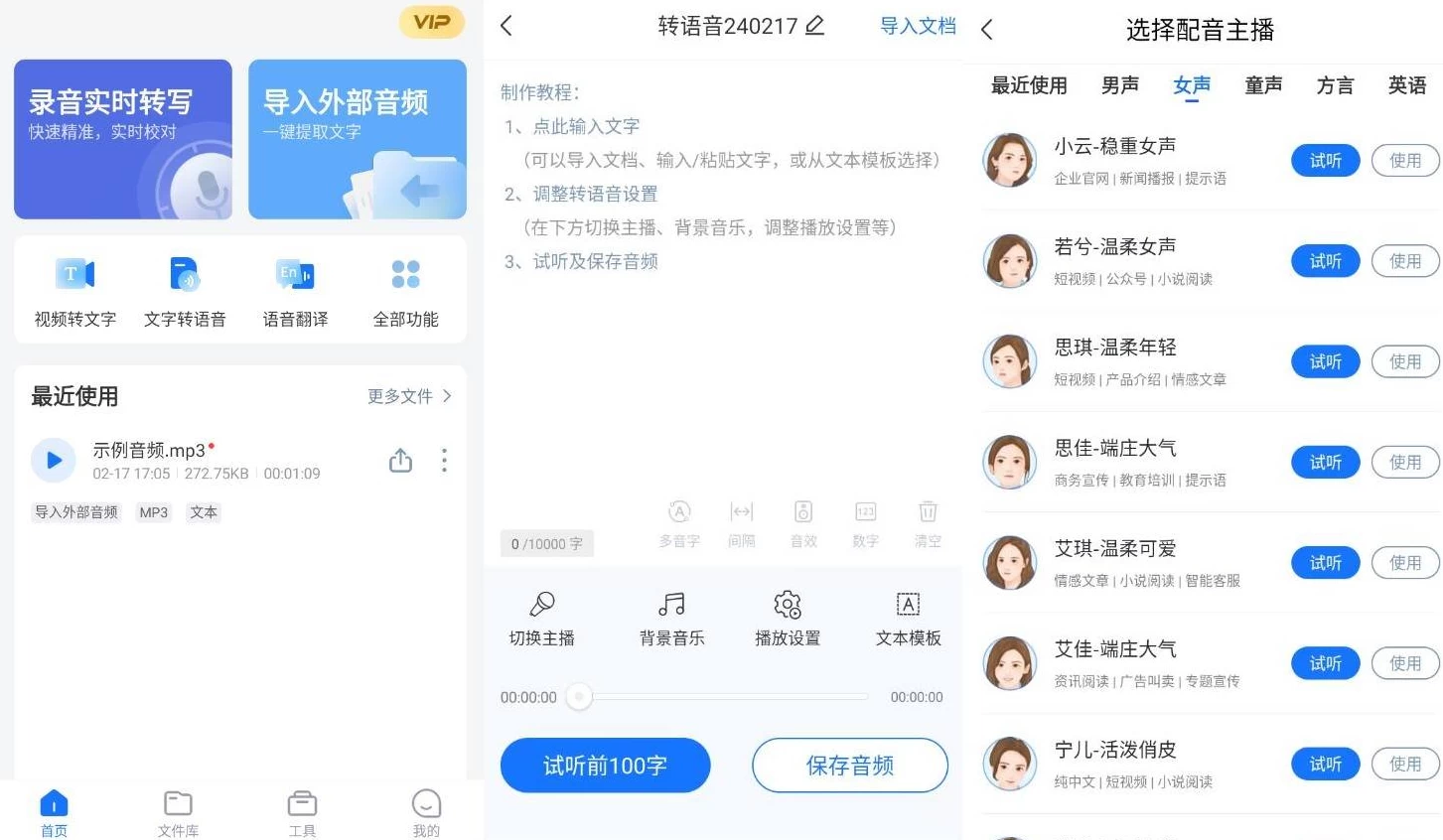This screenshot has height=840, width=1443.
Task: Switch to 男声 tab
Action: coord(1120,86)
